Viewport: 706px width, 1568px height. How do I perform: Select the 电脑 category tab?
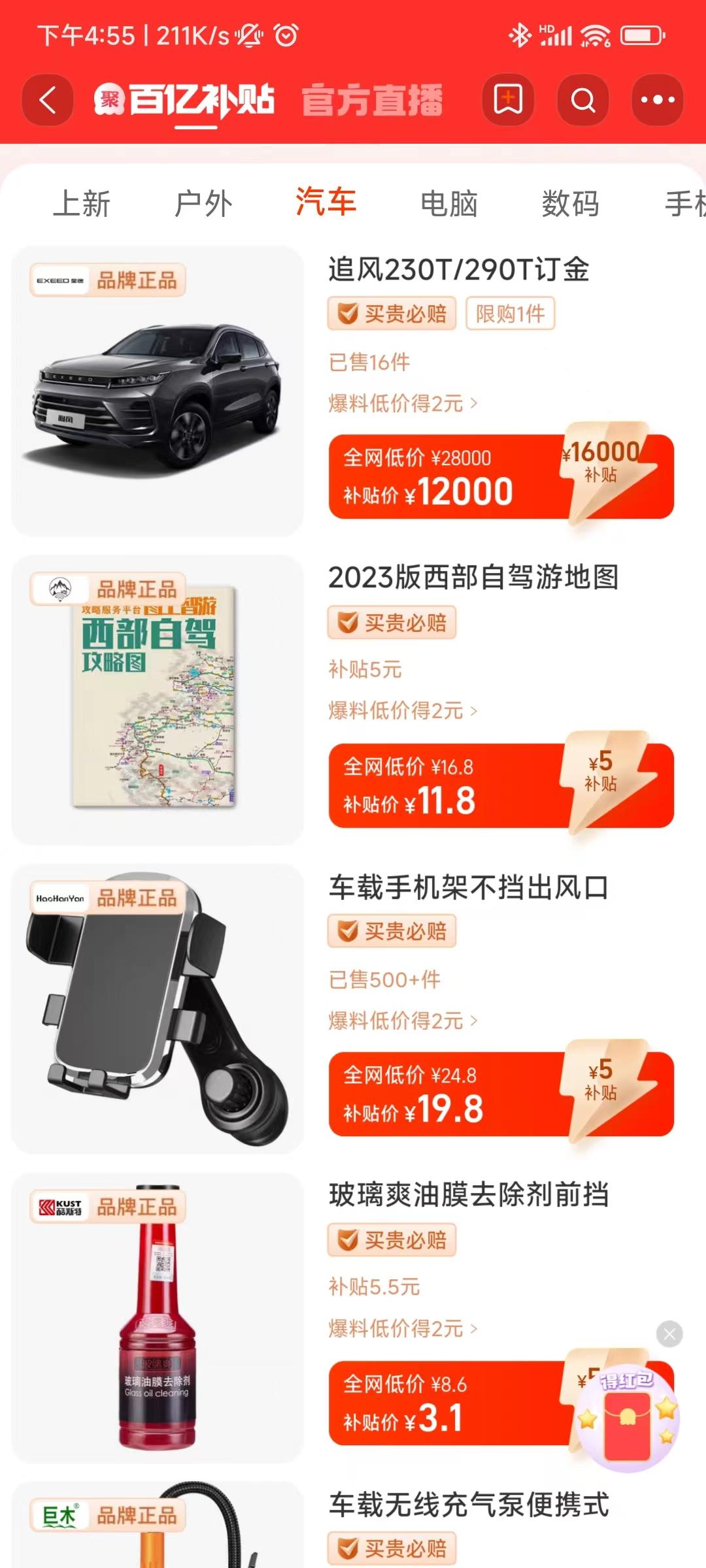pyautogui.click(x=448, y=203)
